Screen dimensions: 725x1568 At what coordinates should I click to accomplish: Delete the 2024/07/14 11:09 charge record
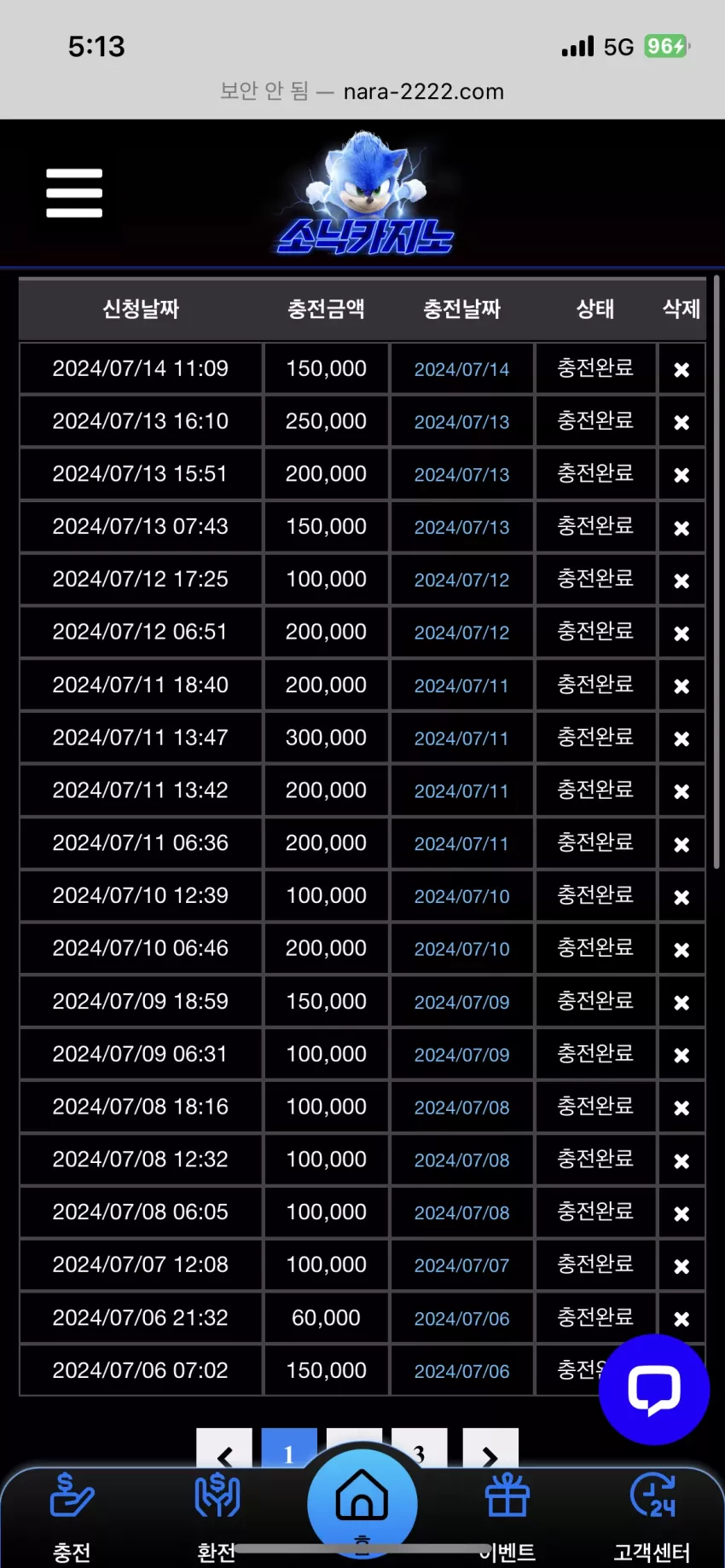681,369
